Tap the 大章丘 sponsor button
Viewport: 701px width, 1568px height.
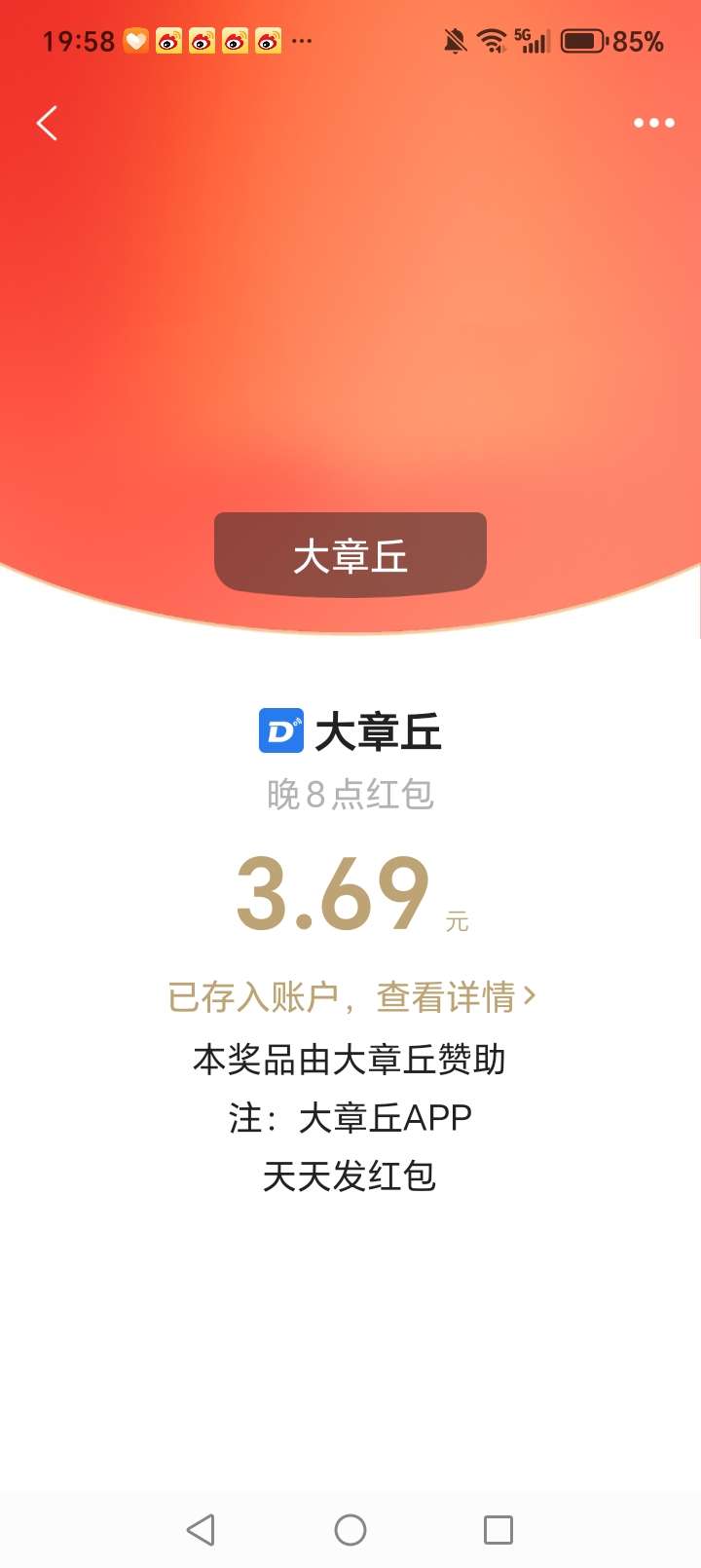pyautogui.click(x=350, y=554)
